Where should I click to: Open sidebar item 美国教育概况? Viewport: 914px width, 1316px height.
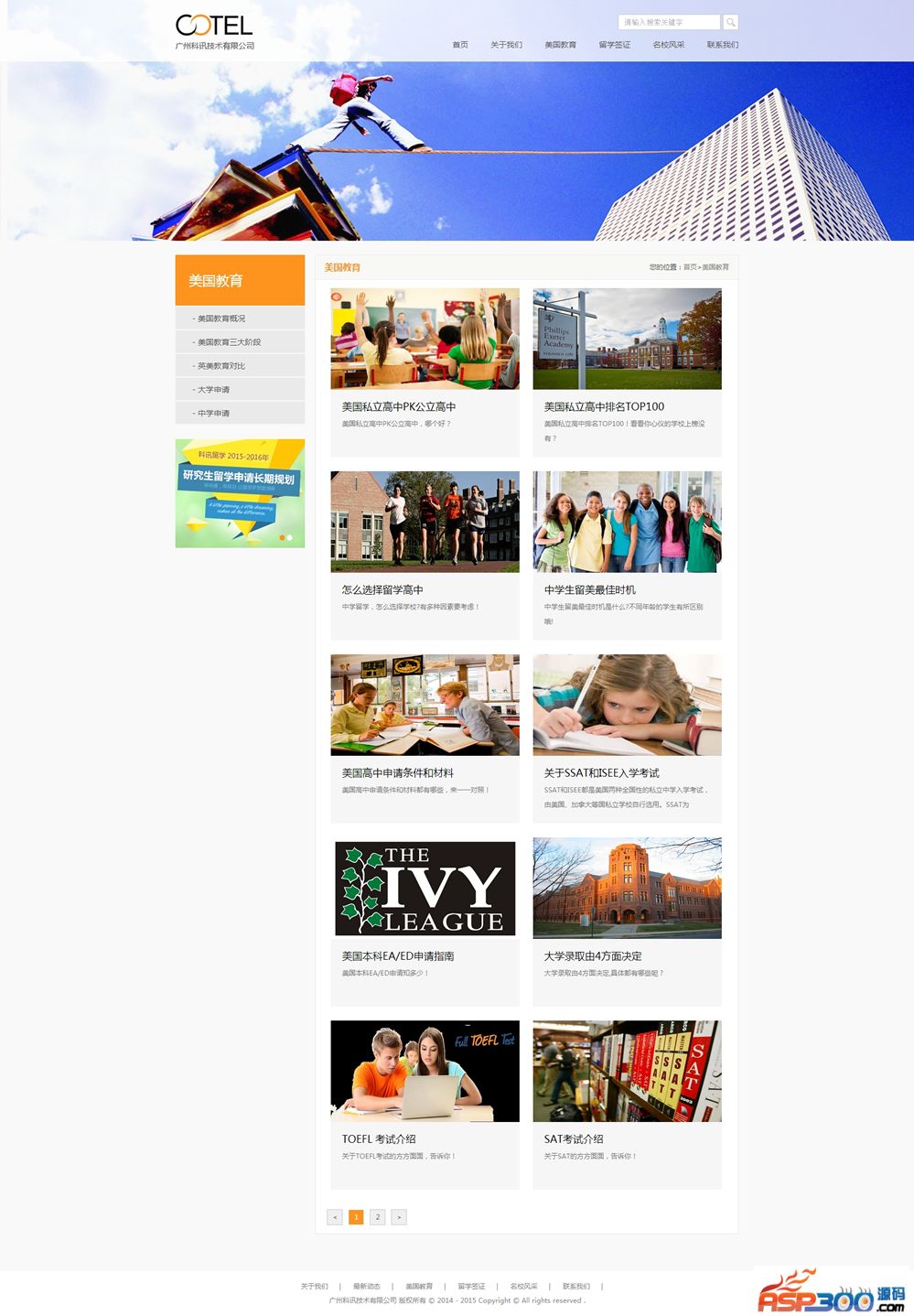click(221, 318)
